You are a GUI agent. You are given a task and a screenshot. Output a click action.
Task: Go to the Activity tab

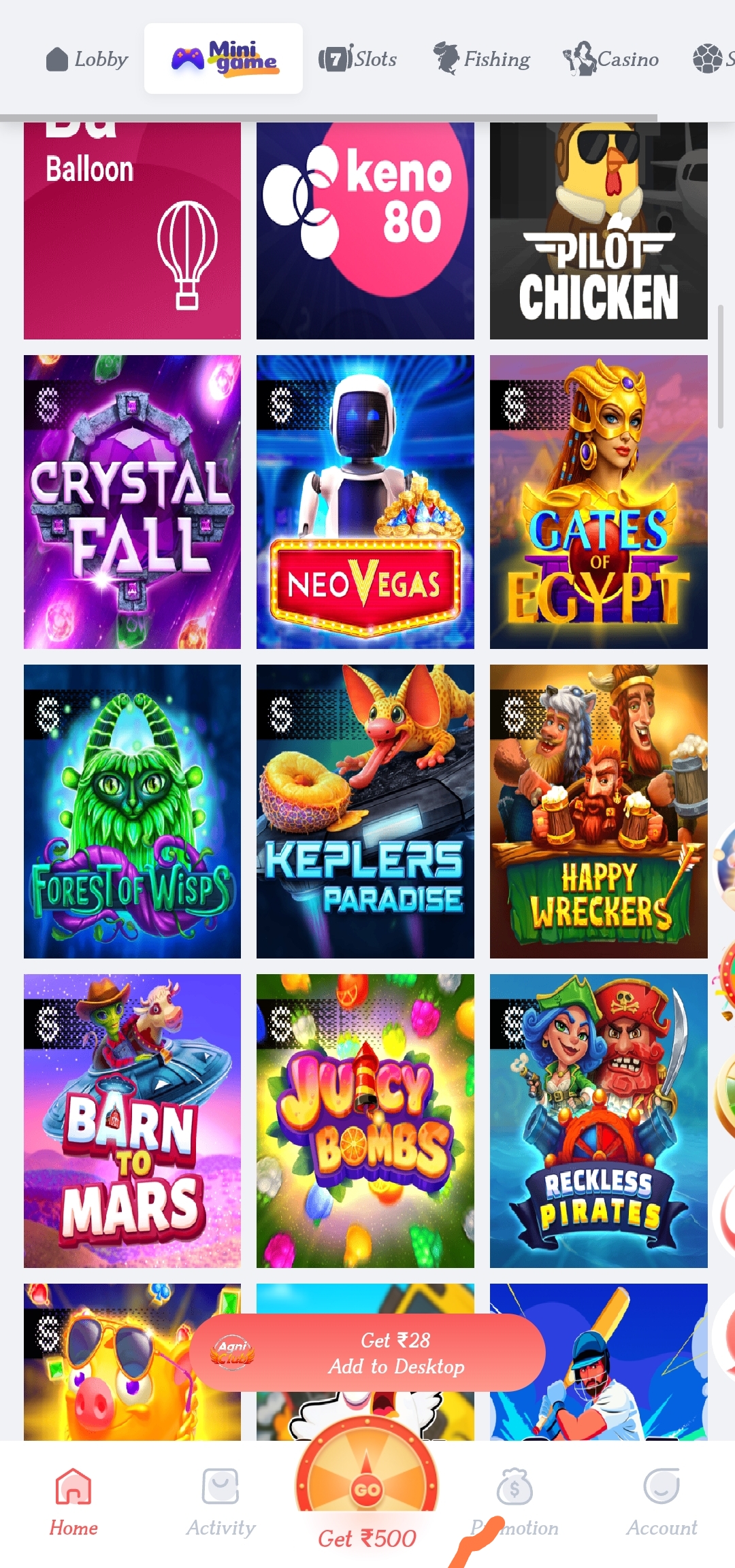point(220,1502)
